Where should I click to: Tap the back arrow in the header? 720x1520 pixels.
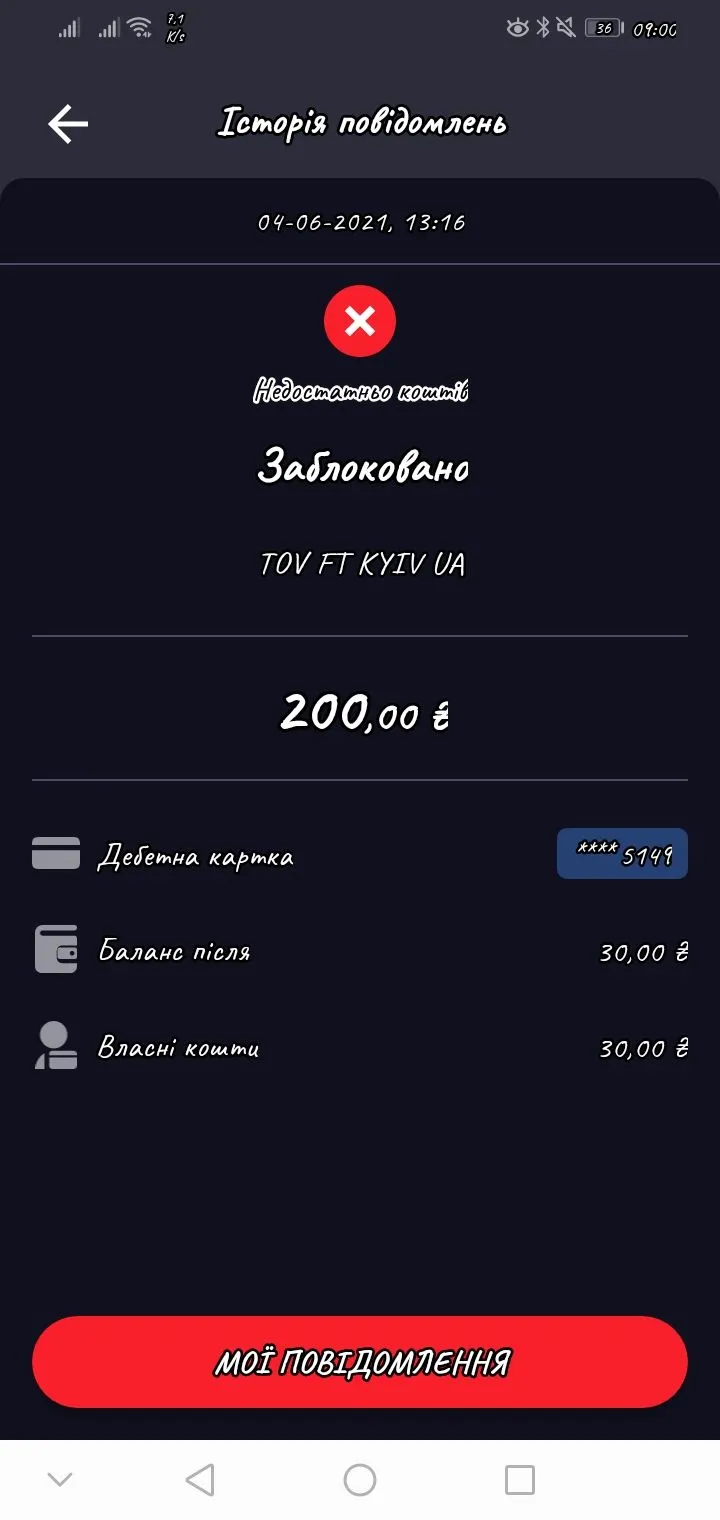click(66, 123)
